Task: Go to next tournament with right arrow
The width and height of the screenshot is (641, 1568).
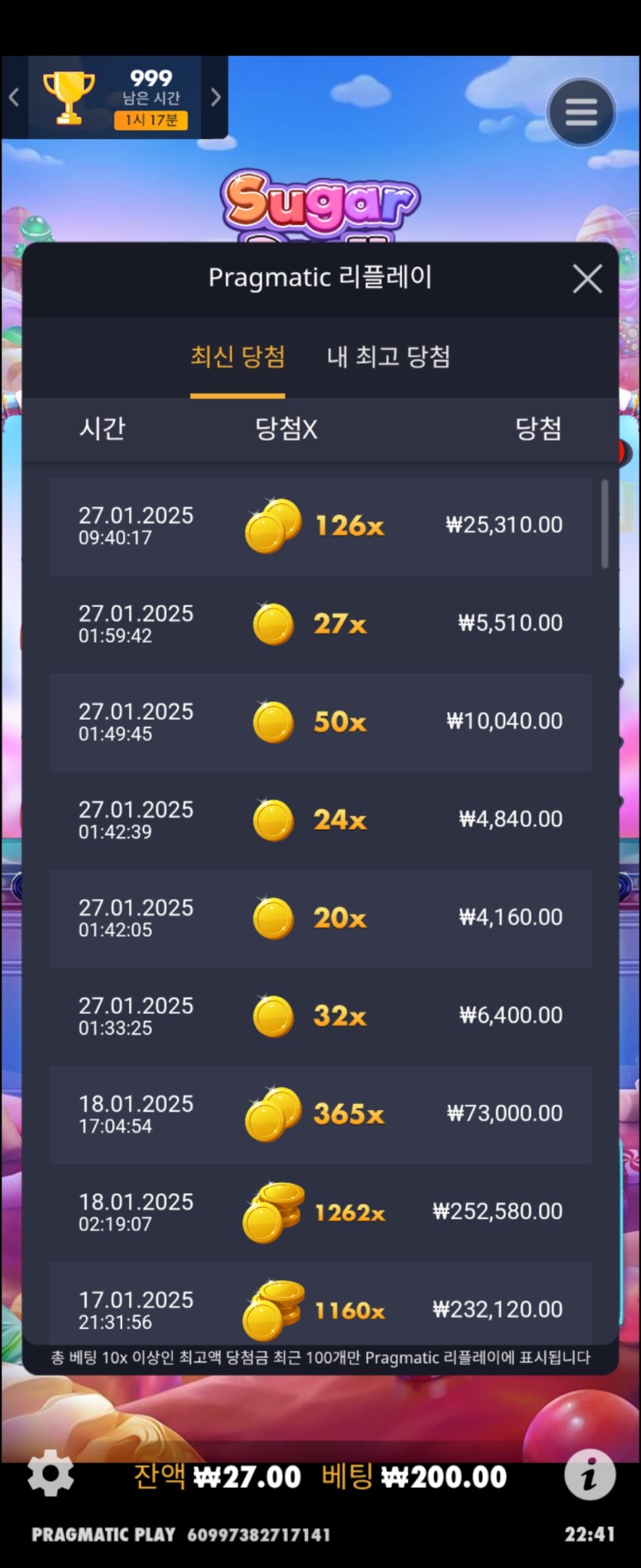Action: pos(216,97)
